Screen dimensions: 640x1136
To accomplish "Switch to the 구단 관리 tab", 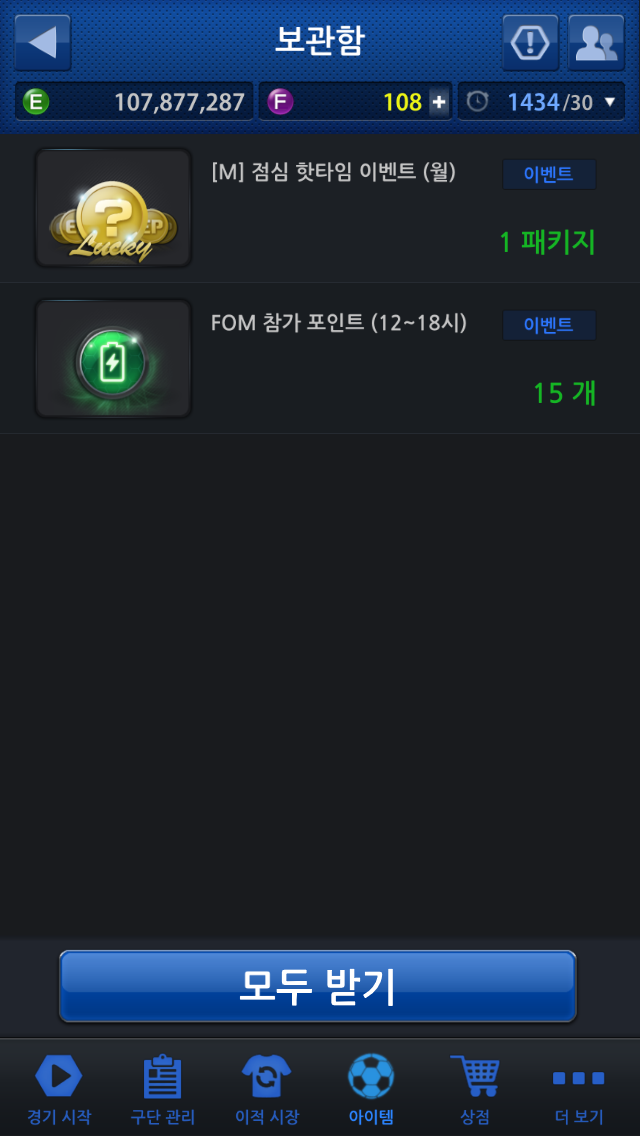I will pyautogui.click(x=163, y=1090).
